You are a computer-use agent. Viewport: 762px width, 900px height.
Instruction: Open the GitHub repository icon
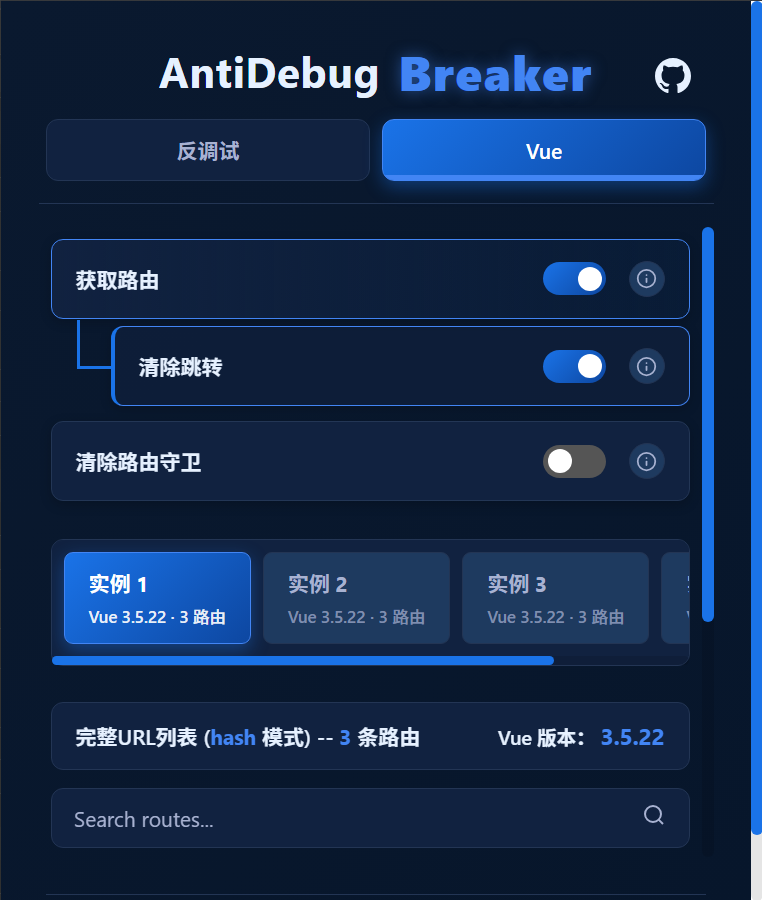[672, 76]
